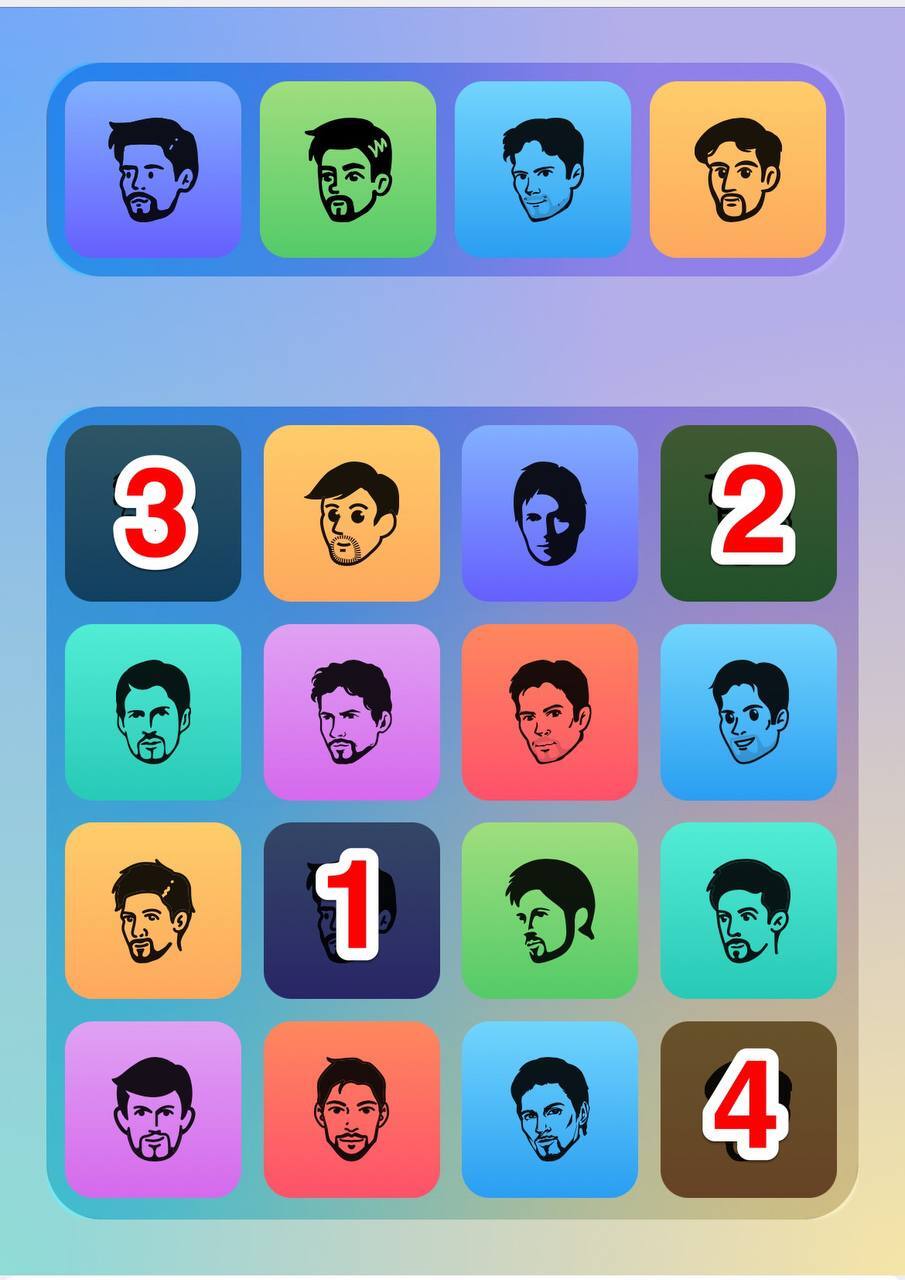Select the orange tile with spiky-haired goatee face
The image size is (905, 1280).
(153, 910)
